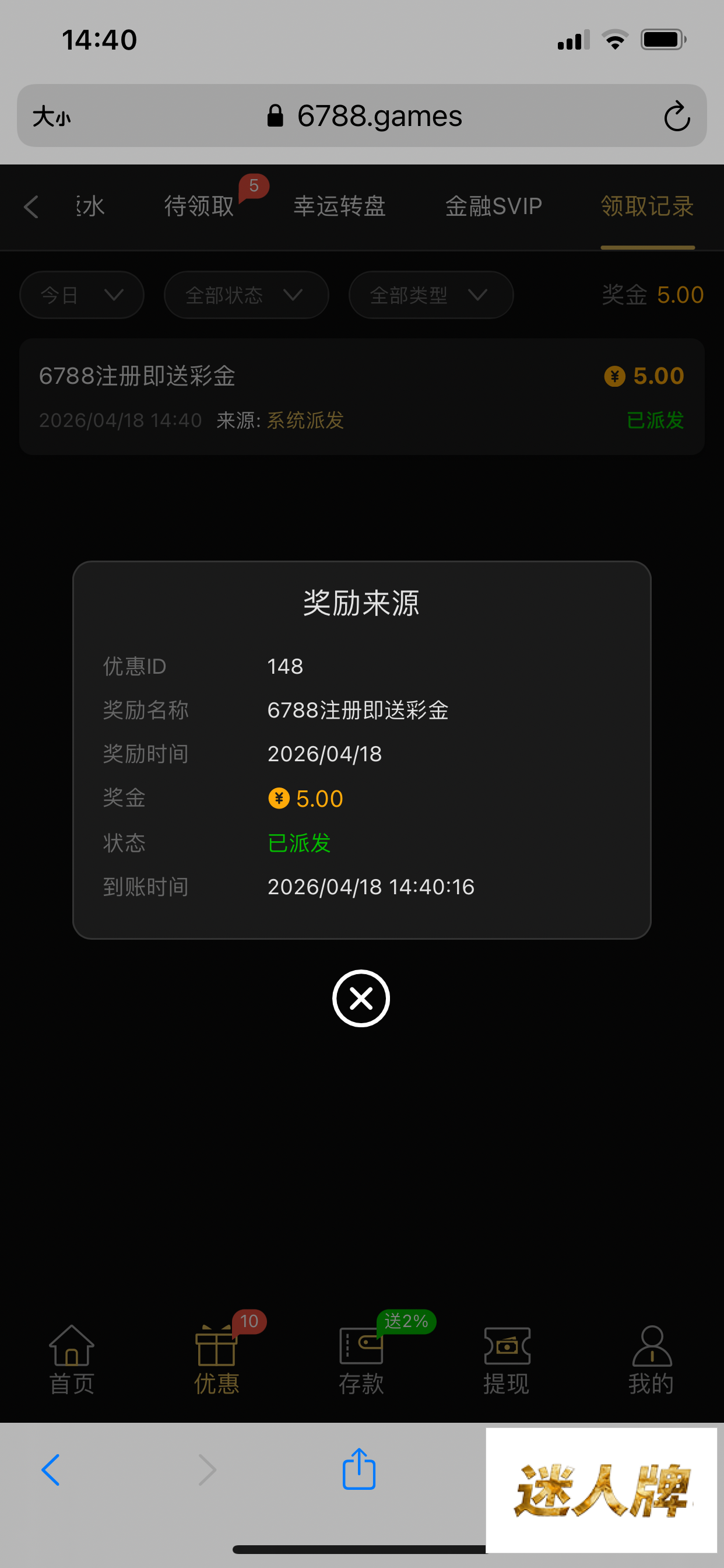Open the 6788注册即送彩金 record card
Image resolution: width=724 pixels, height=1568 pixels.
tap(361, 396)
